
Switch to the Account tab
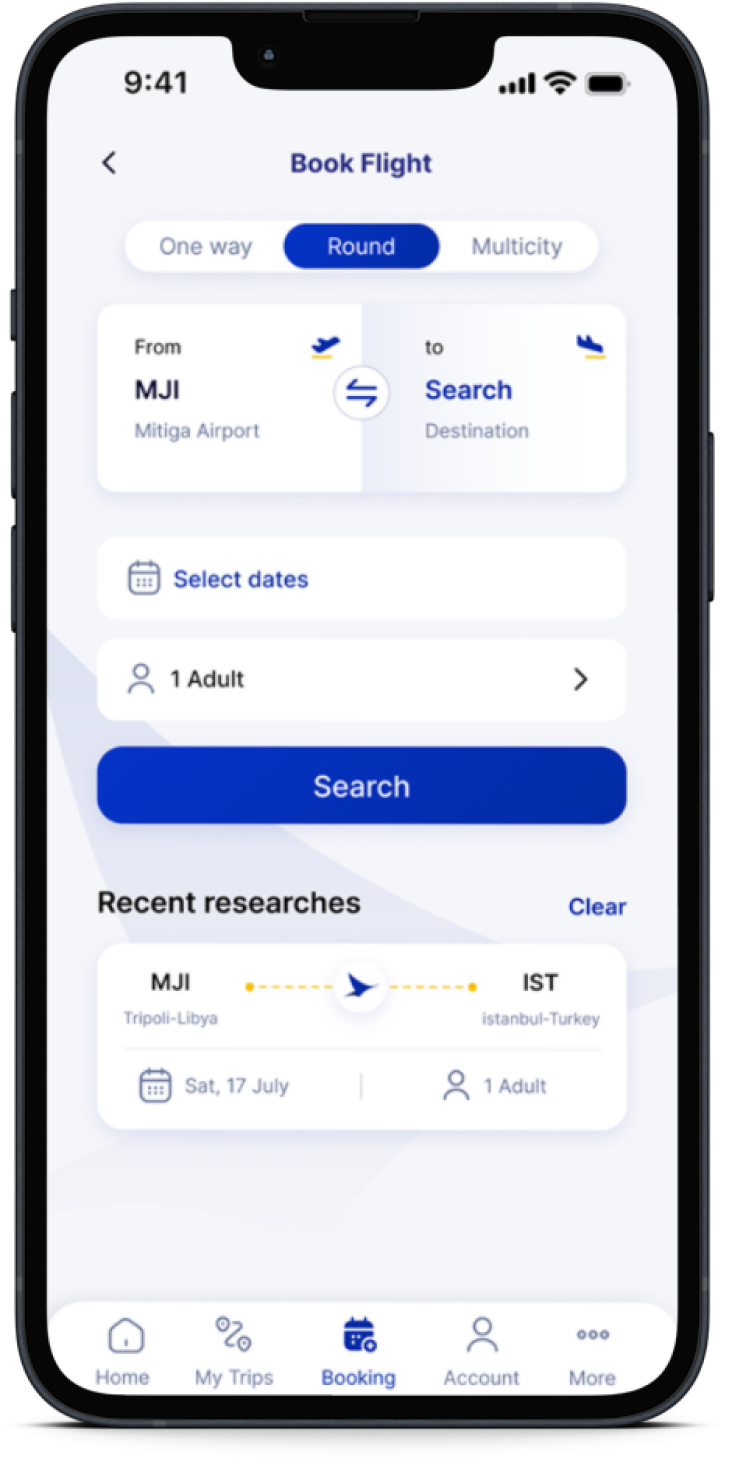pos(481,1352)
